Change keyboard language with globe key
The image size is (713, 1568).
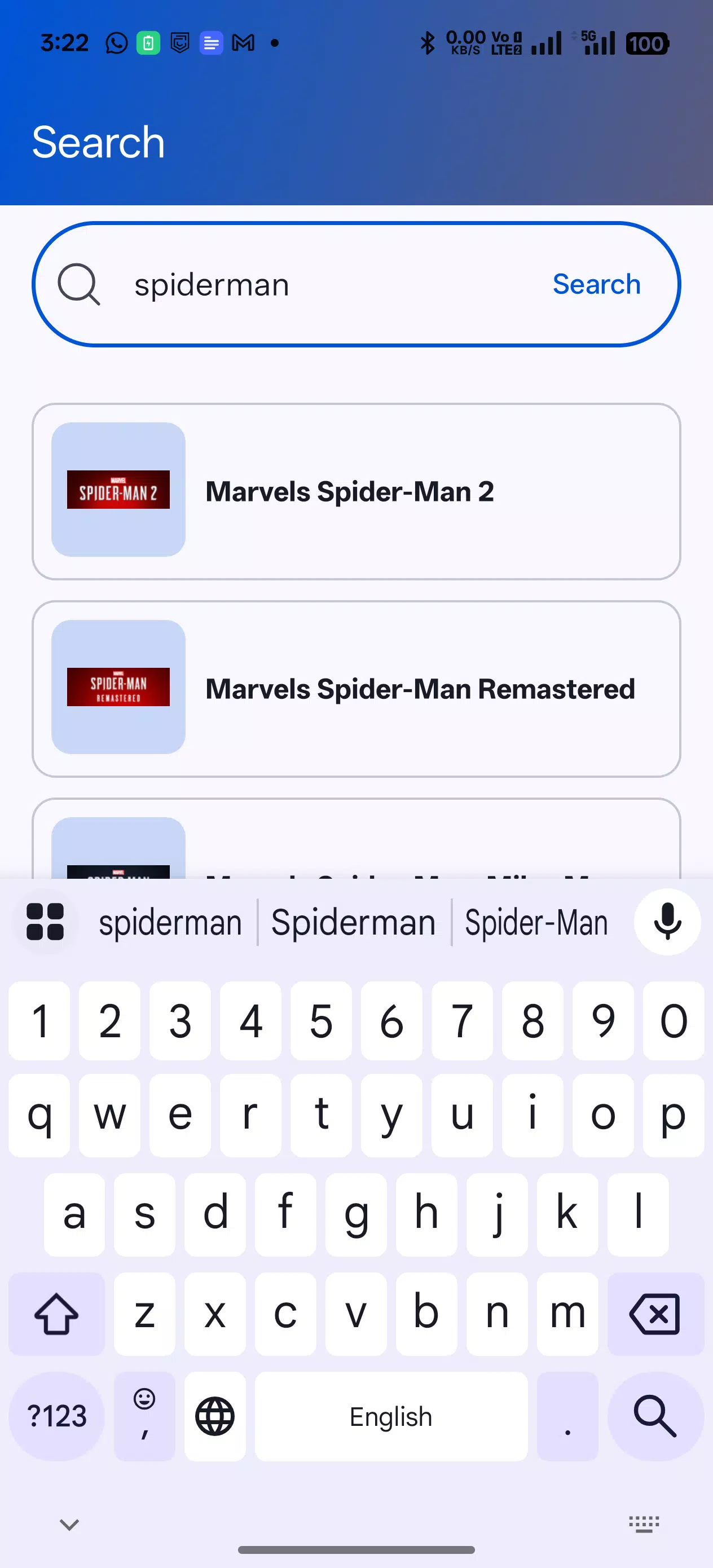tap(215, 1416)
